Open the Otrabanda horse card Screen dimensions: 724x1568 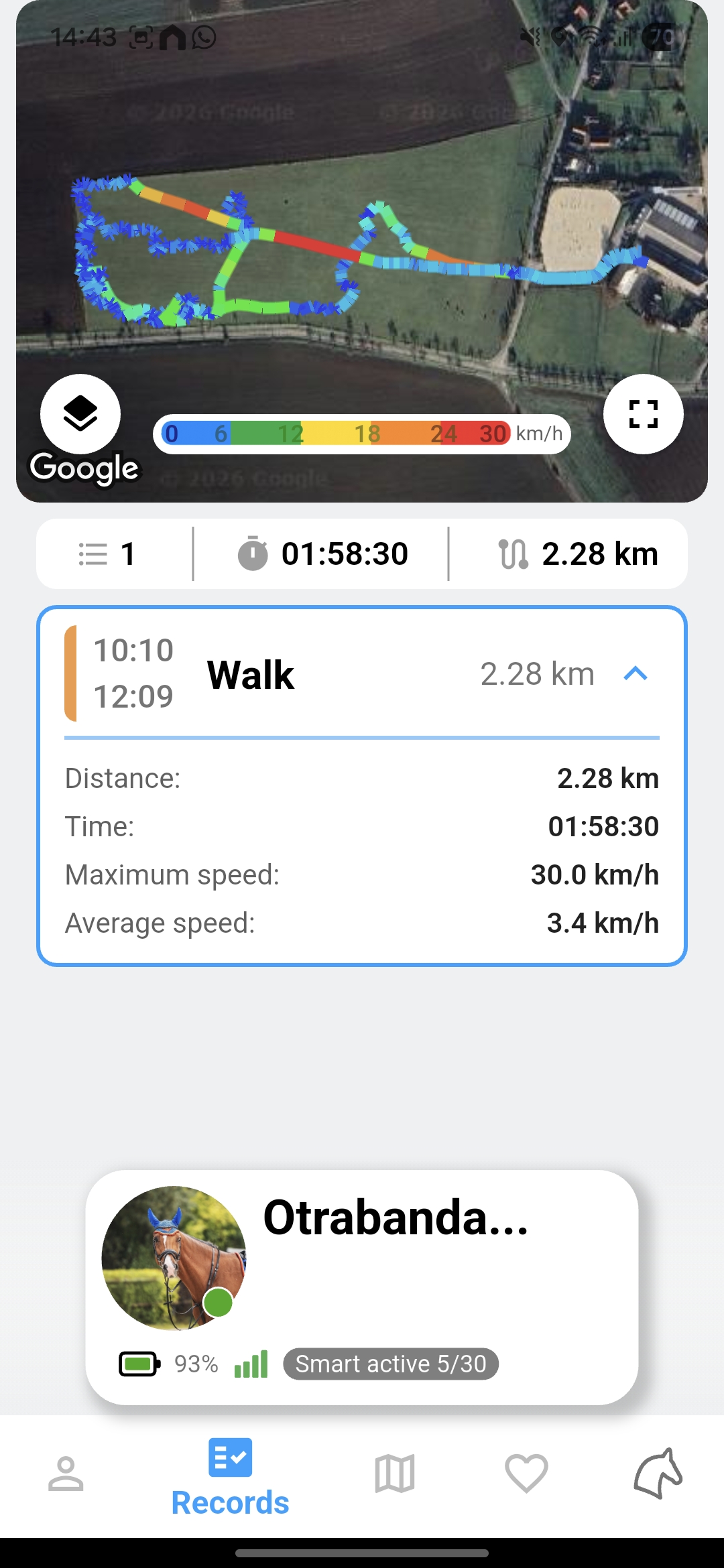pyautogui.click(x=362, y=1287)
